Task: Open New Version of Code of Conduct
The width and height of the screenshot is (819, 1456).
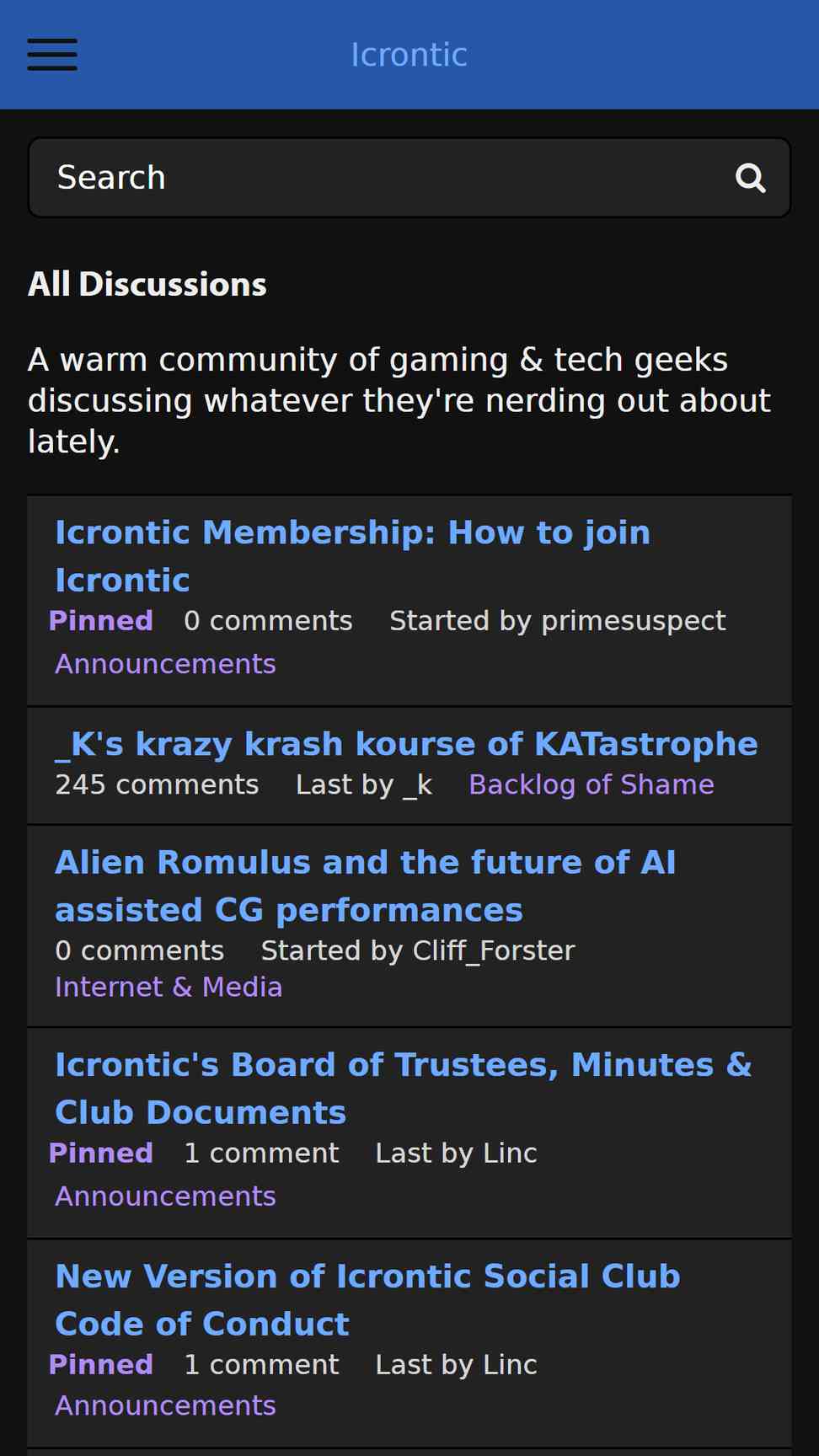Action: click(367, 1300)
